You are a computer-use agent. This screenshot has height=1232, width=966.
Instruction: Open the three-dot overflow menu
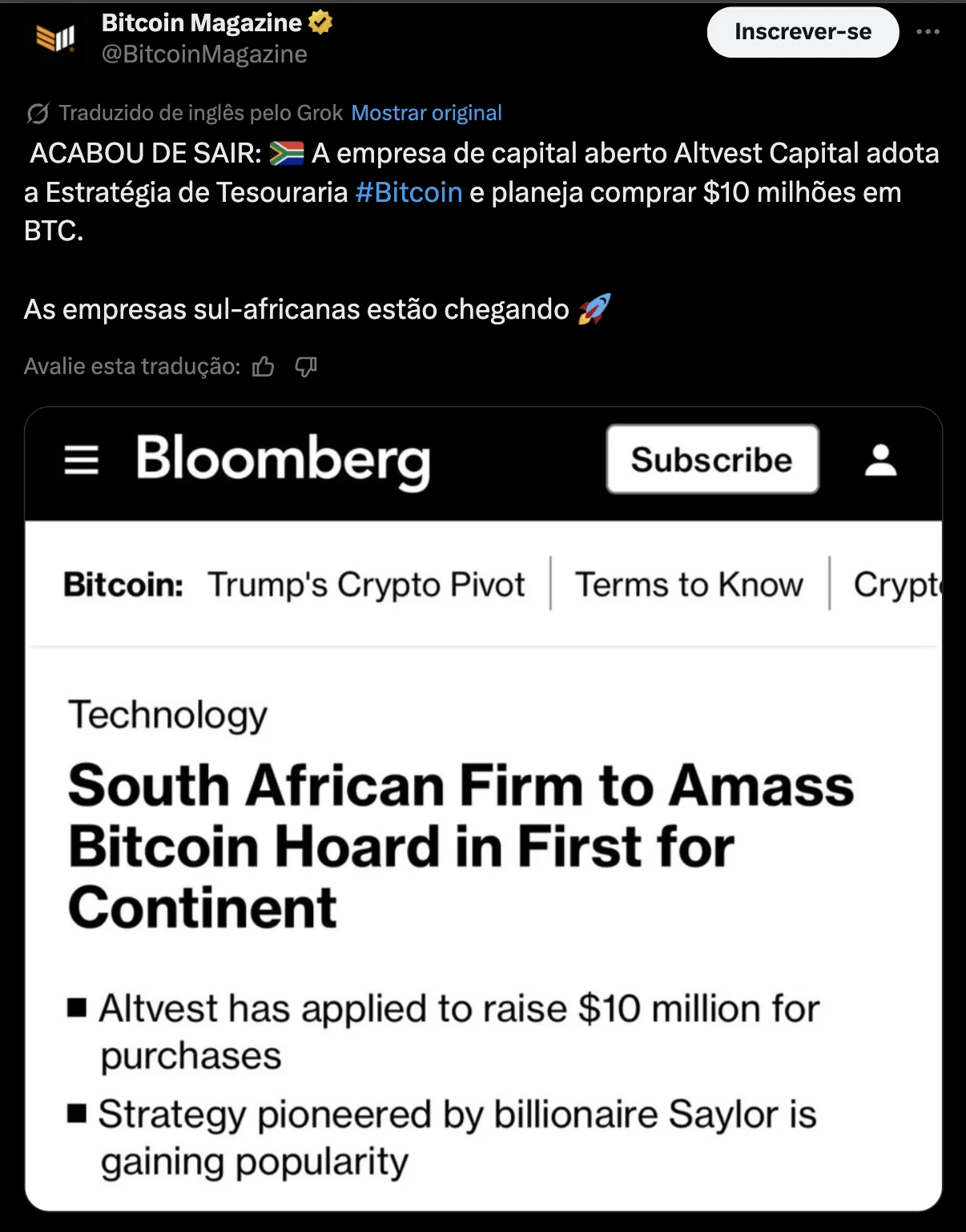(927, 30)
